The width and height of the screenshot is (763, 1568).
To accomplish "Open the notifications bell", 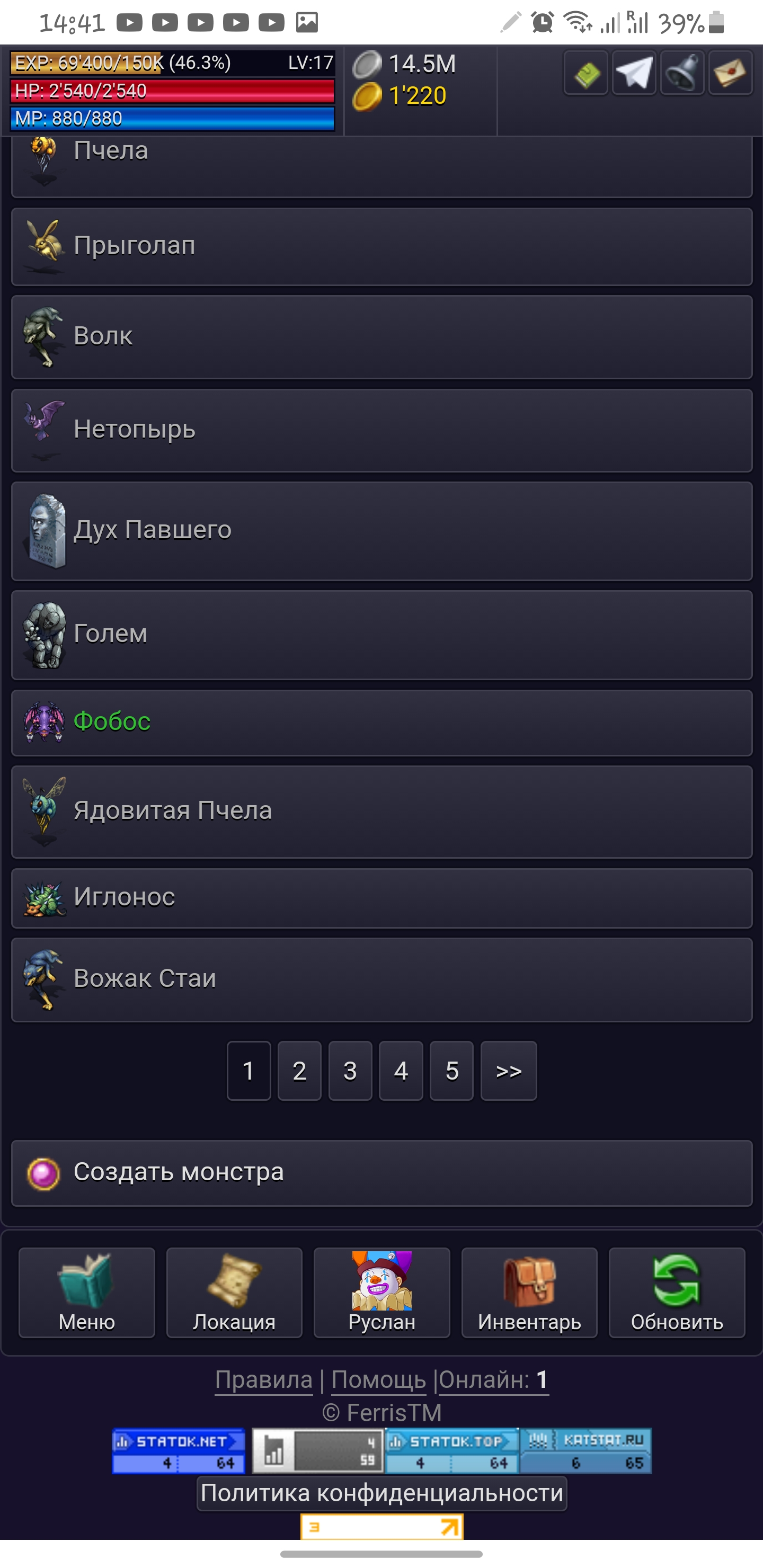I will (x=681, y=74).
